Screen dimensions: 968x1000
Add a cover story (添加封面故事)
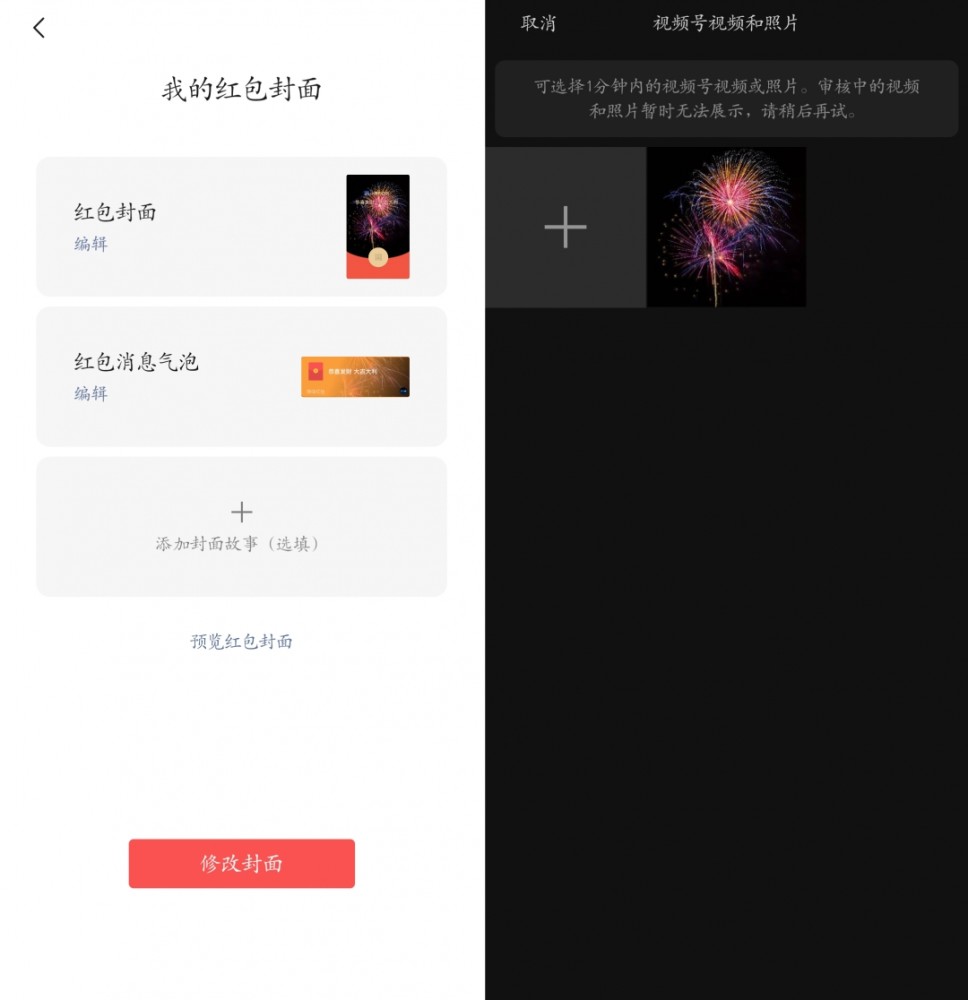coord(241,527)
